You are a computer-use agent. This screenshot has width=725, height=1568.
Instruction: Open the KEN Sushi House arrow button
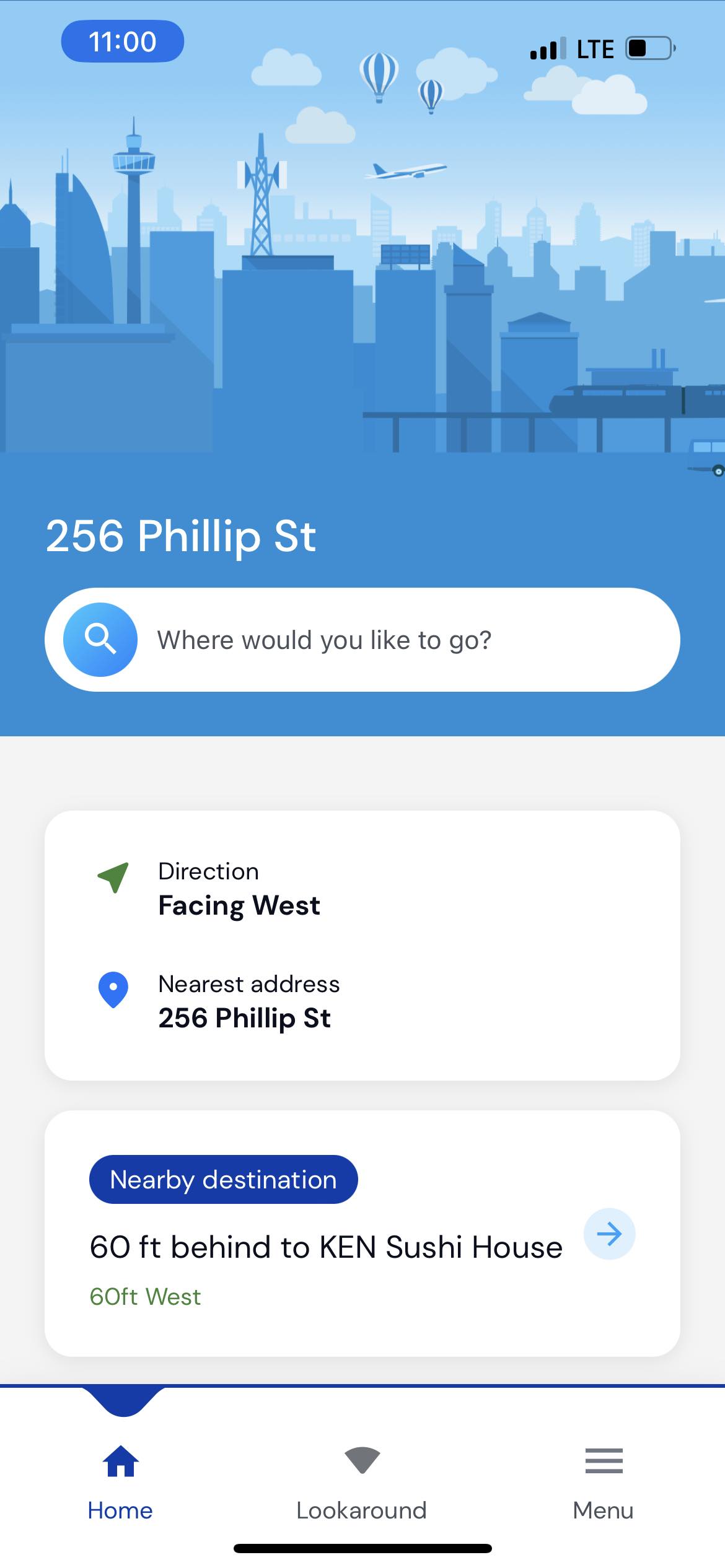(609, 1234)
